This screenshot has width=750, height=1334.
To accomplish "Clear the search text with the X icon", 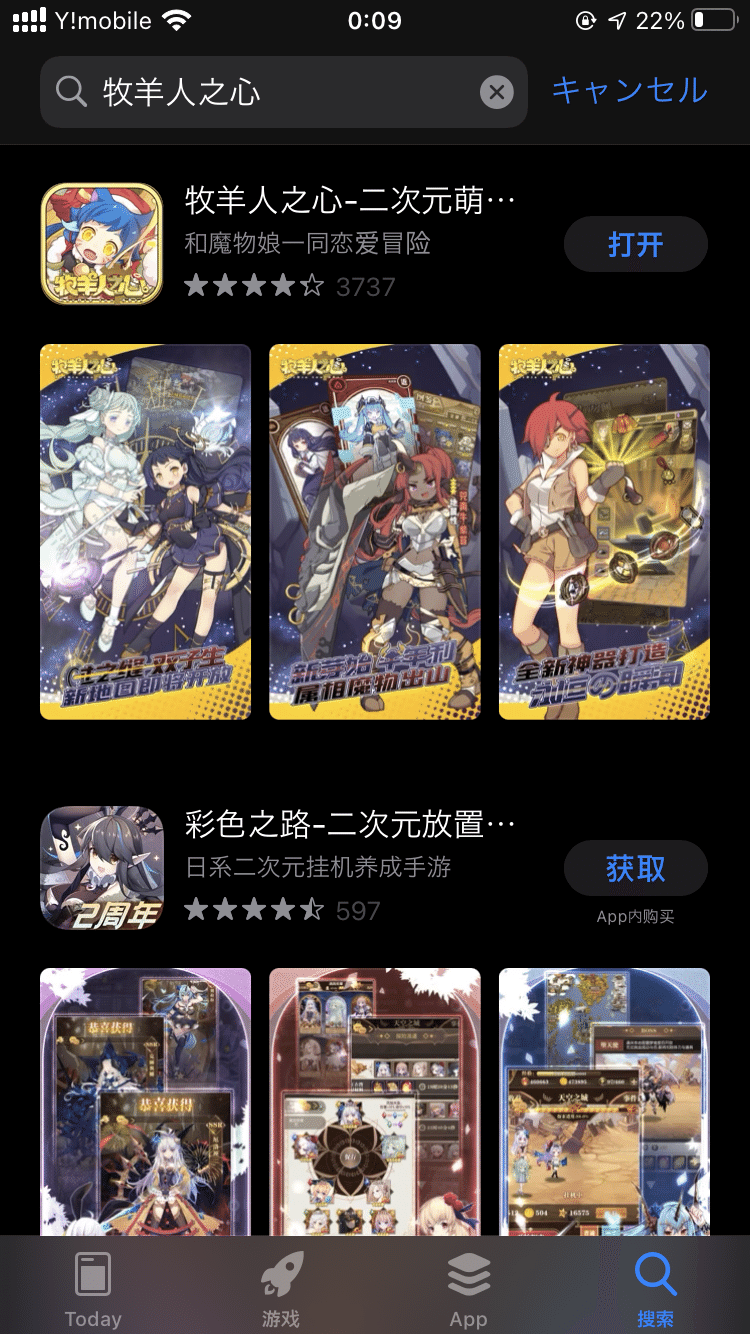I will tap(496, 92).
